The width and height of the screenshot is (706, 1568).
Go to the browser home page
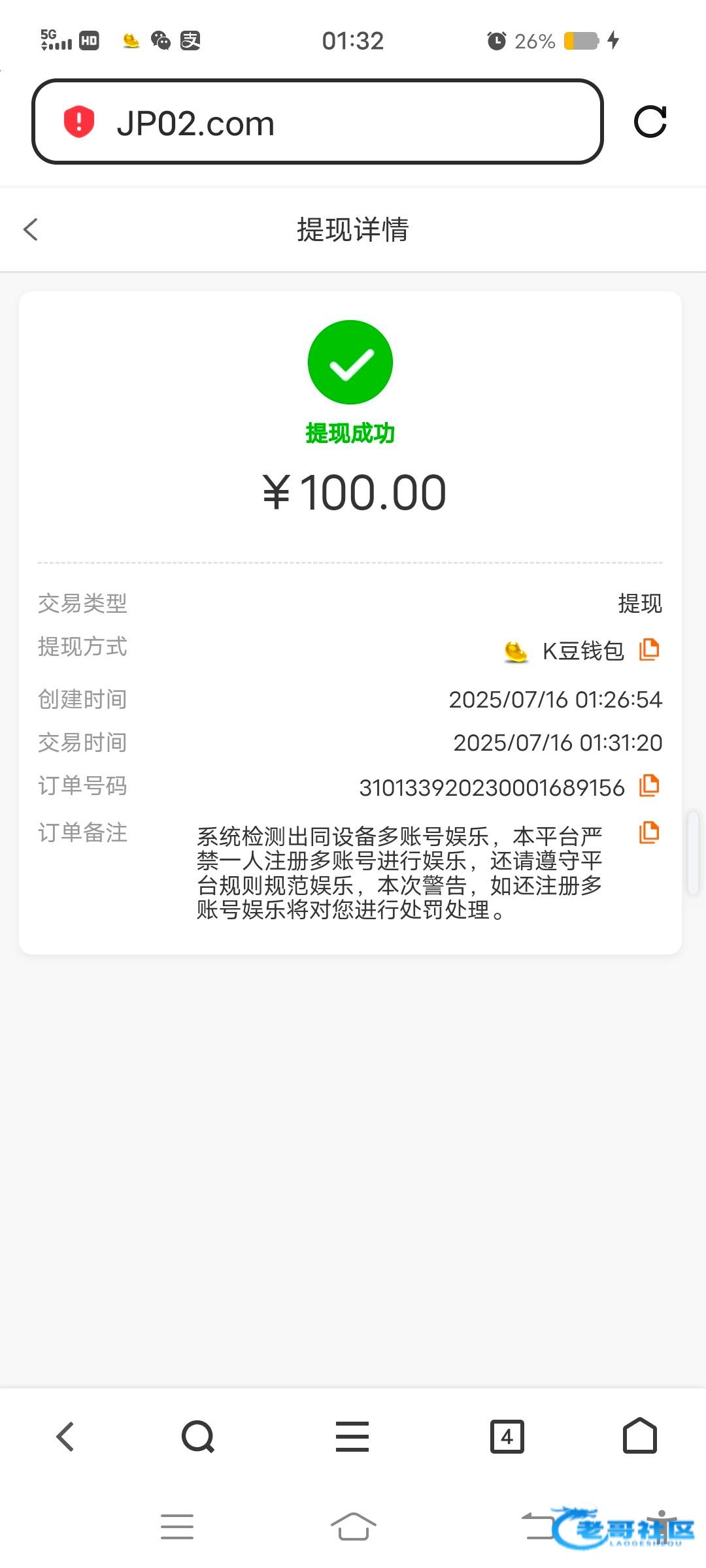pyautogui.click(x=639, y=1435)
